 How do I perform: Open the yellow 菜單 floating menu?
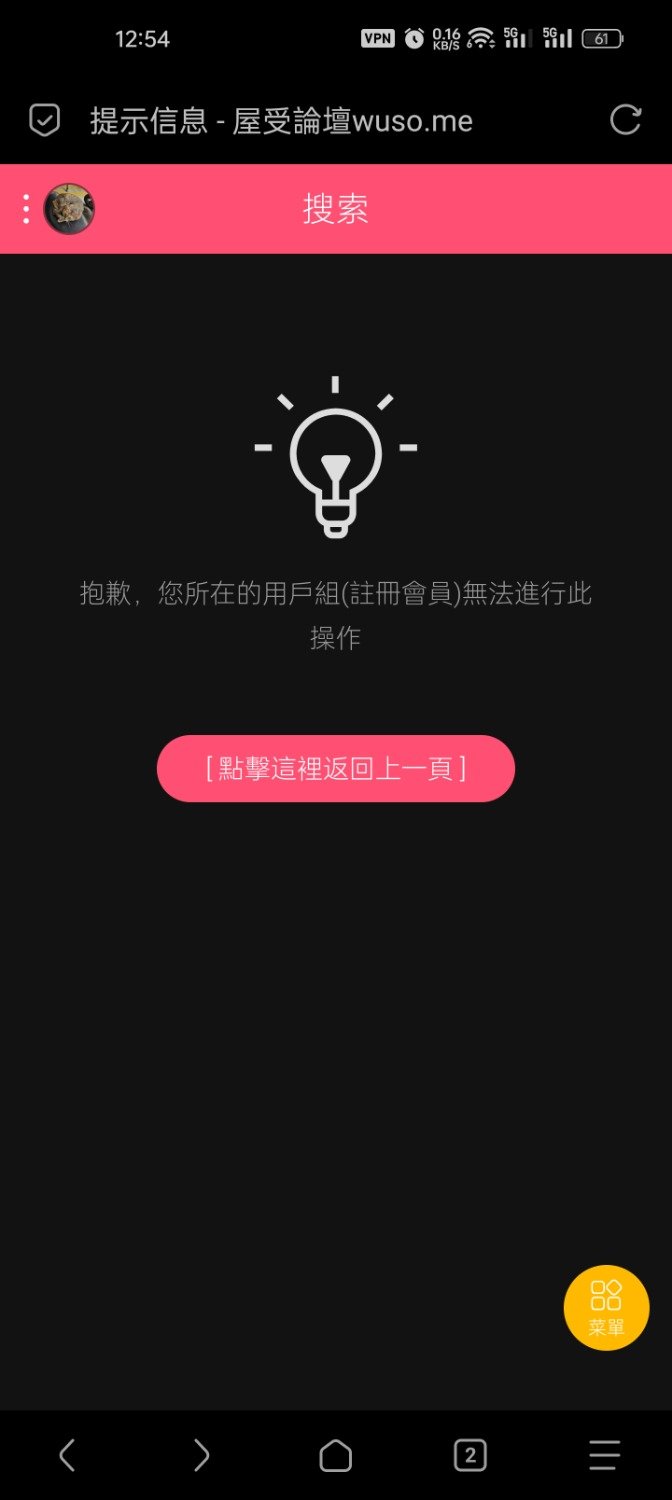click(606, 1307)
